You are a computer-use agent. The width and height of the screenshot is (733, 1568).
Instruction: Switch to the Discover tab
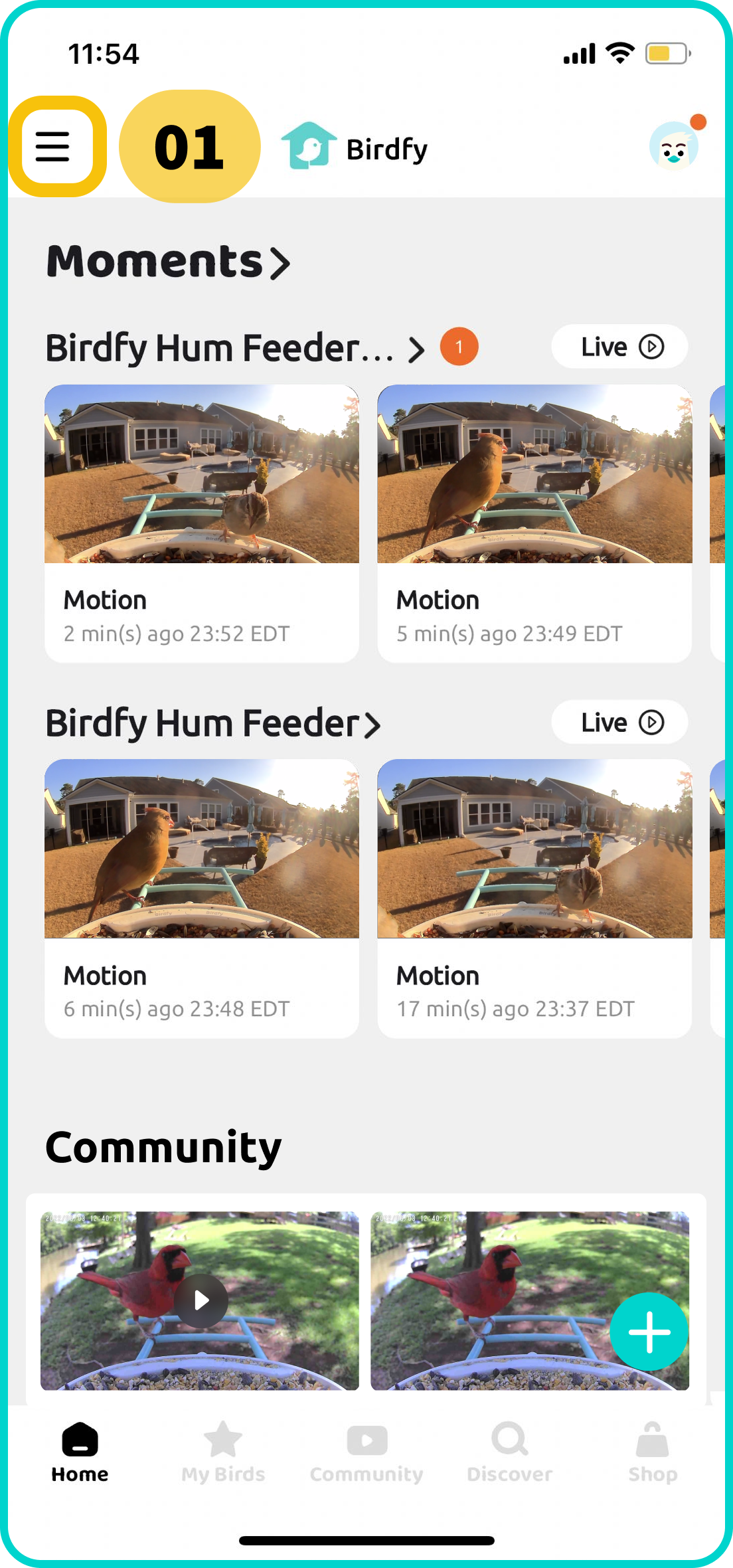pyautogui.click(x=510, y=1452)
